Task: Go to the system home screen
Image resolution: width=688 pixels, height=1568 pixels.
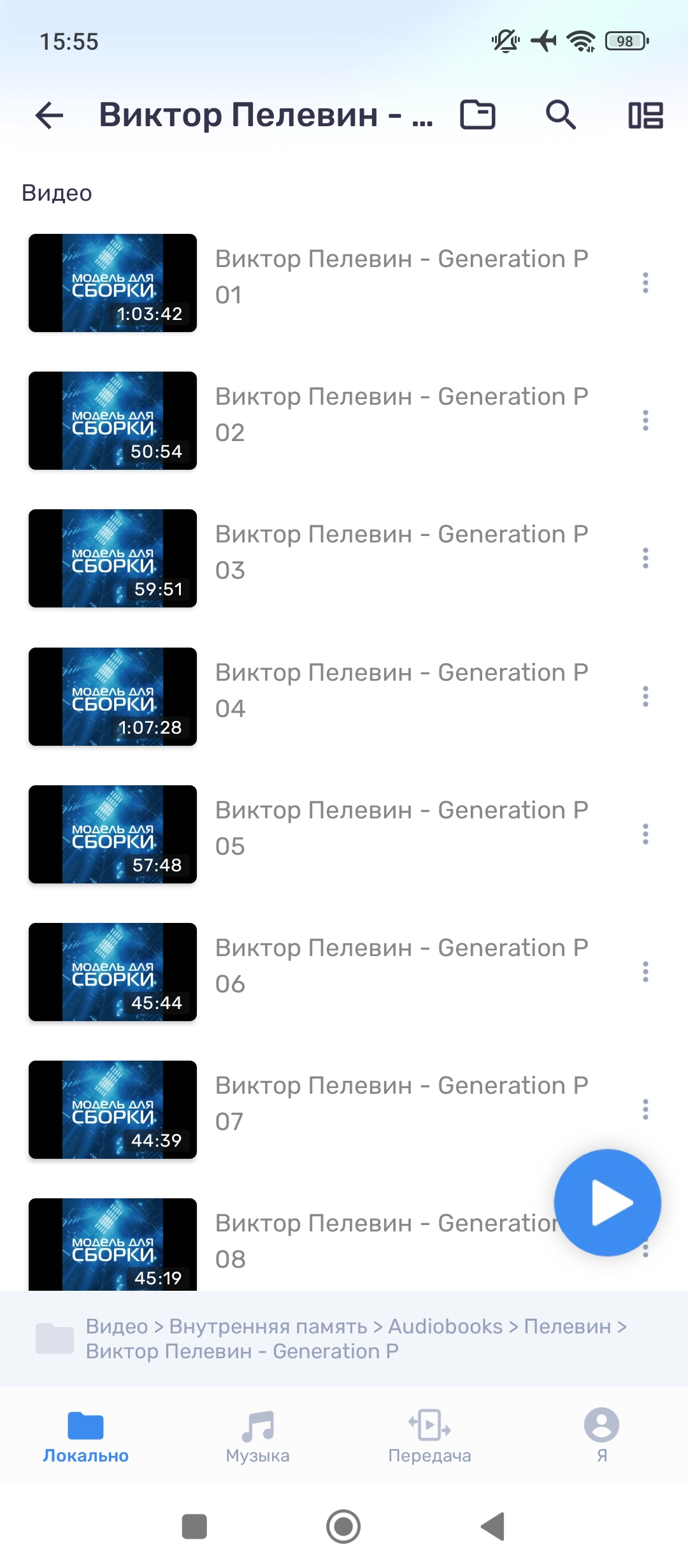Action: [343, 1527]
